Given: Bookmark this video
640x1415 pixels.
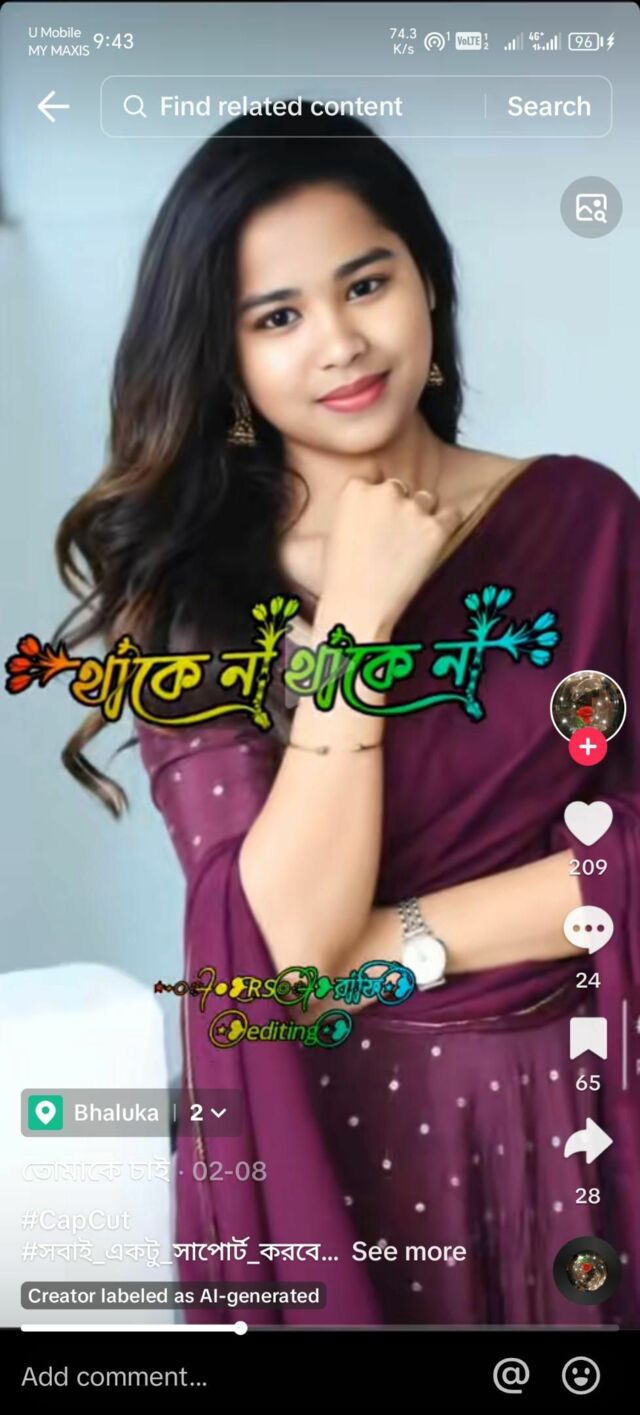Looking at the screenshot, I should 588,1039.
